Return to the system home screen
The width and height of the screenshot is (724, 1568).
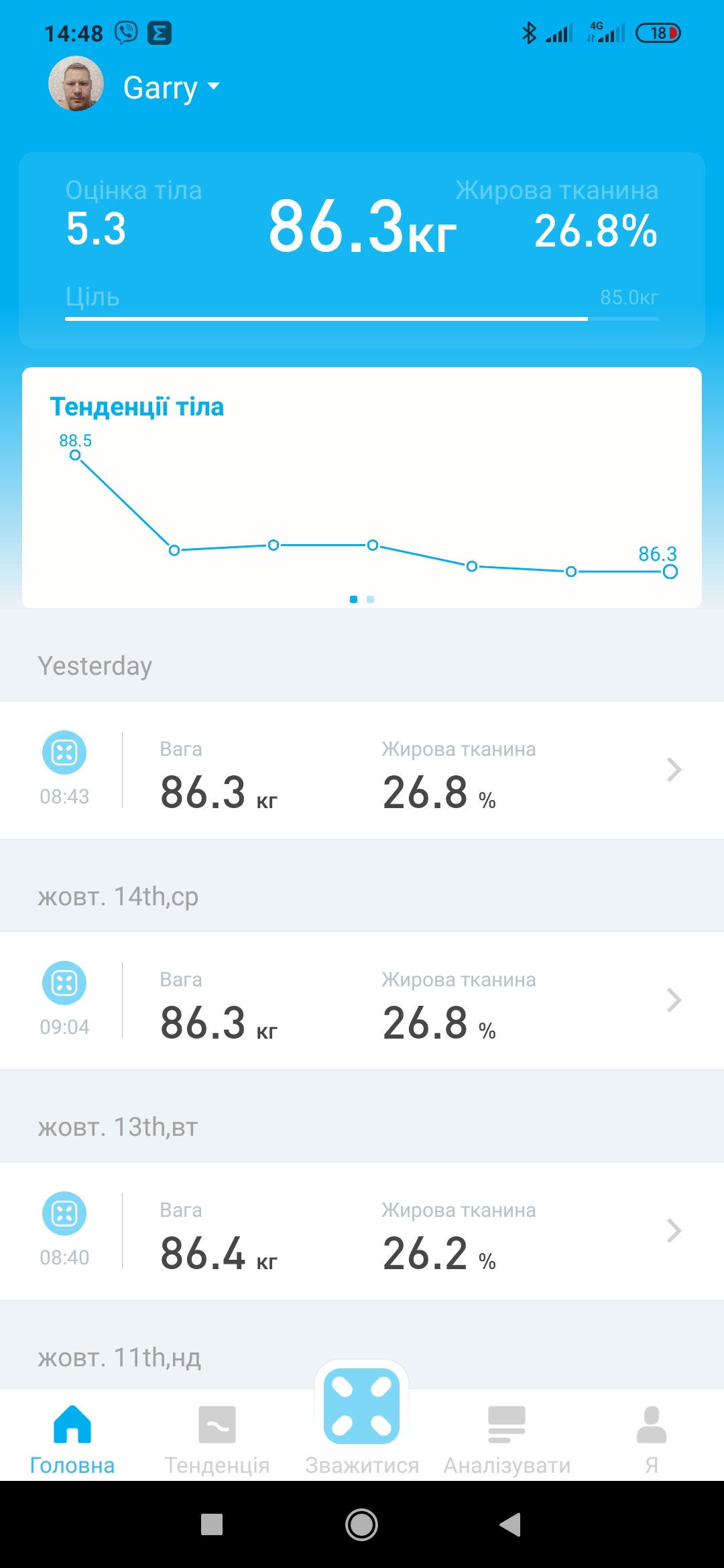[362, 1524]
